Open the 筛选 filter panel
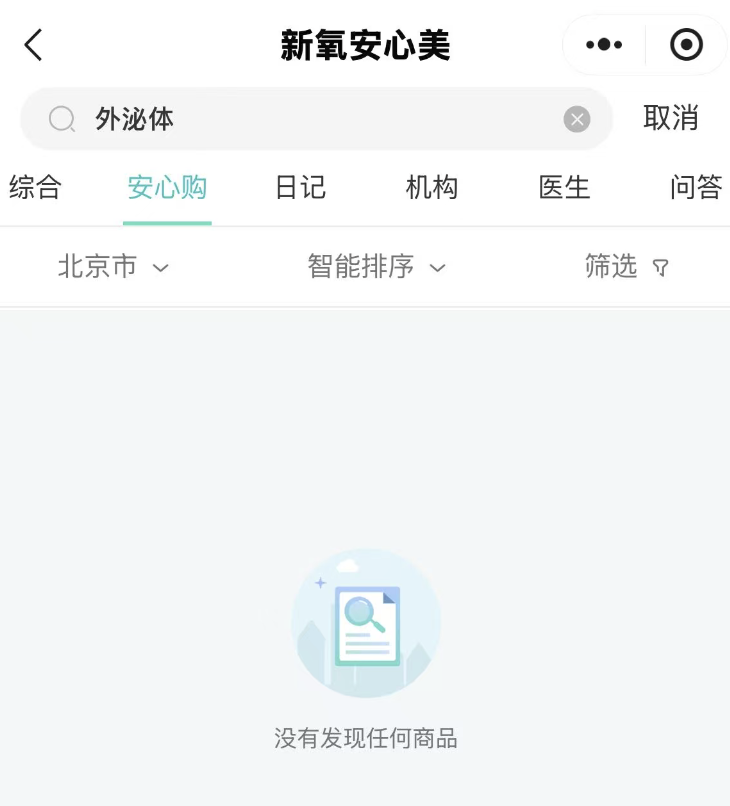Image resolution: width=730 pixels, height=806 pixels. (612, 267)
